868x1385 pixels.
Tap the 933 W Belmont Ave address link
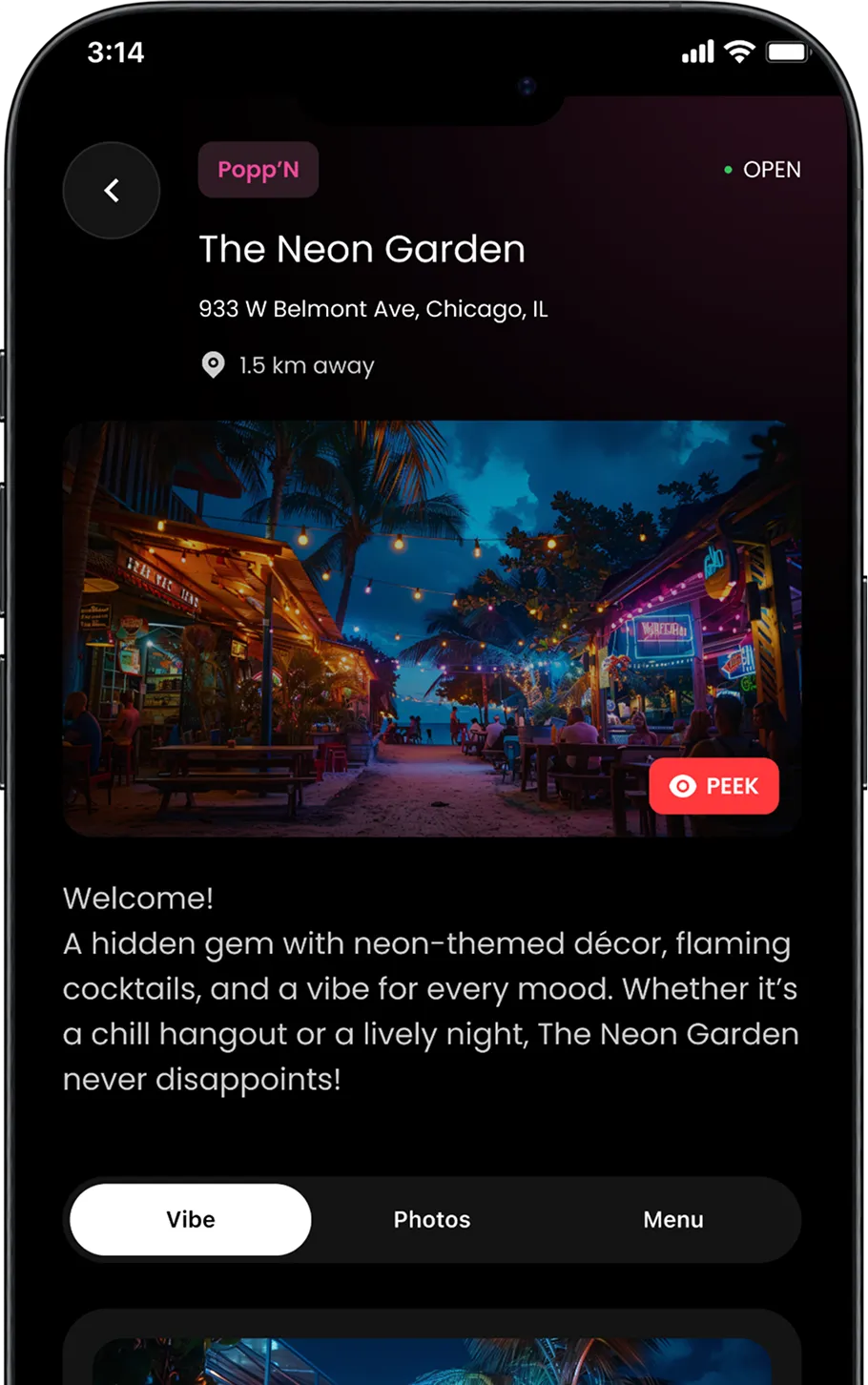click(x=375, y=308)
